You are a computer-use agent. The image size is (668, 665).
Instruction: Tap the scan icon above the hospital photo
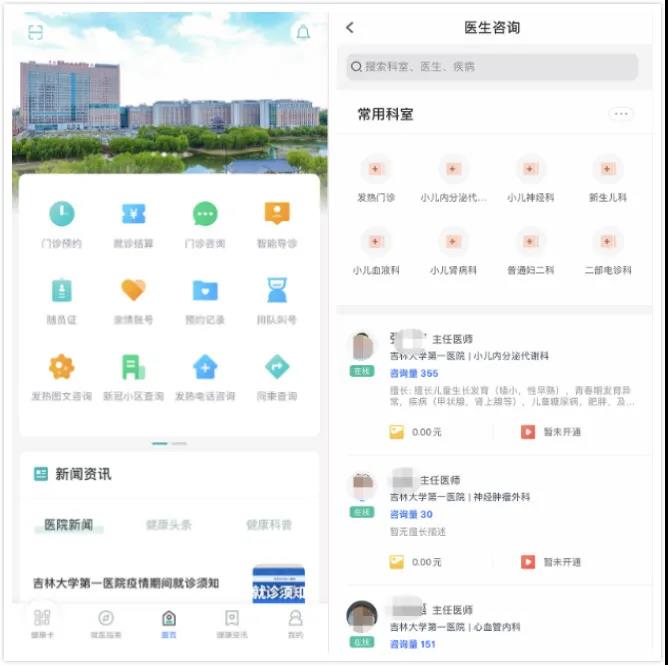tap(36, 33)
